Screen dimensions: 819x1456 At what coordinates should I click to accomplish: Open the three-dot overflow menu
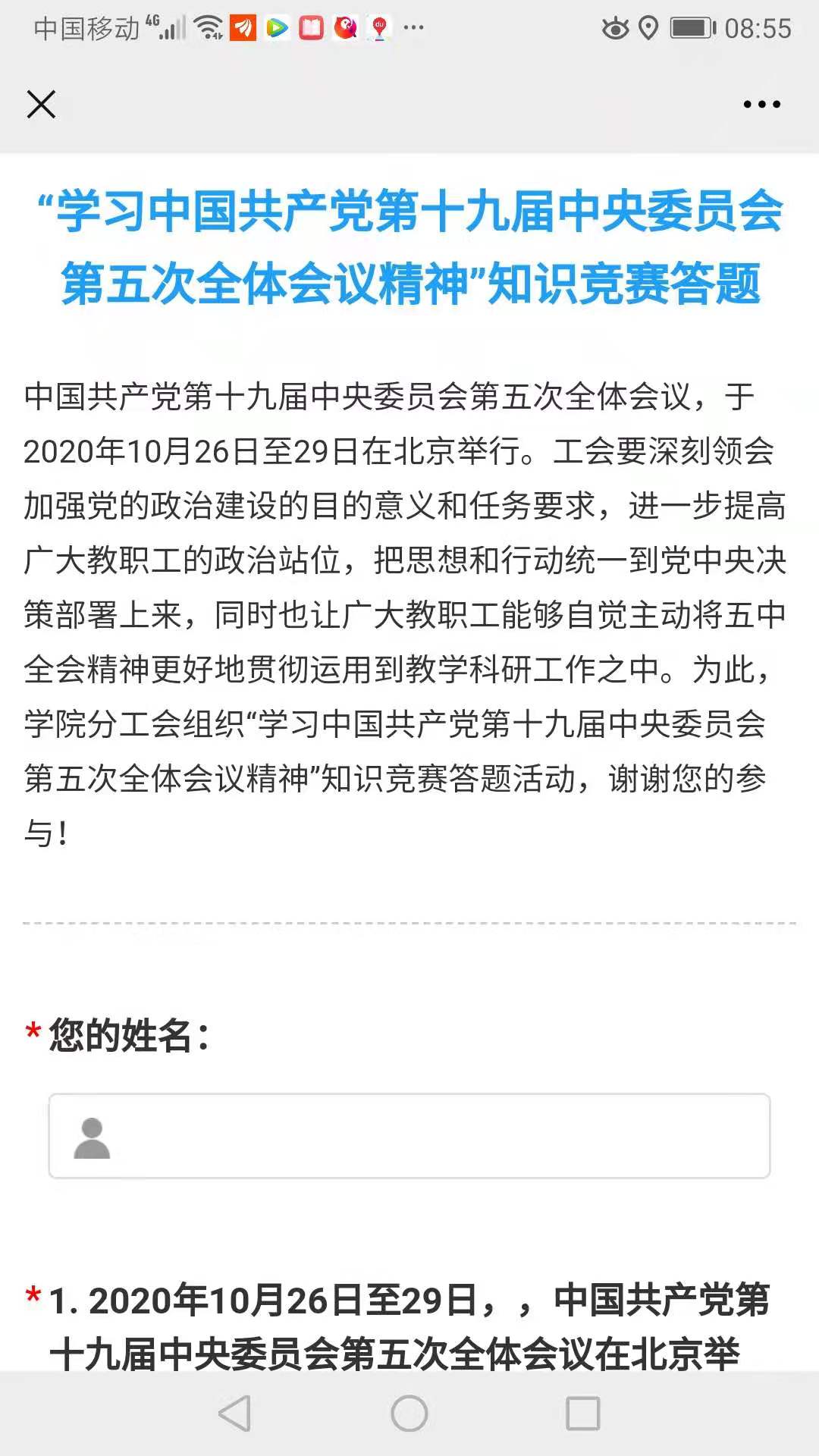[761, 105]
